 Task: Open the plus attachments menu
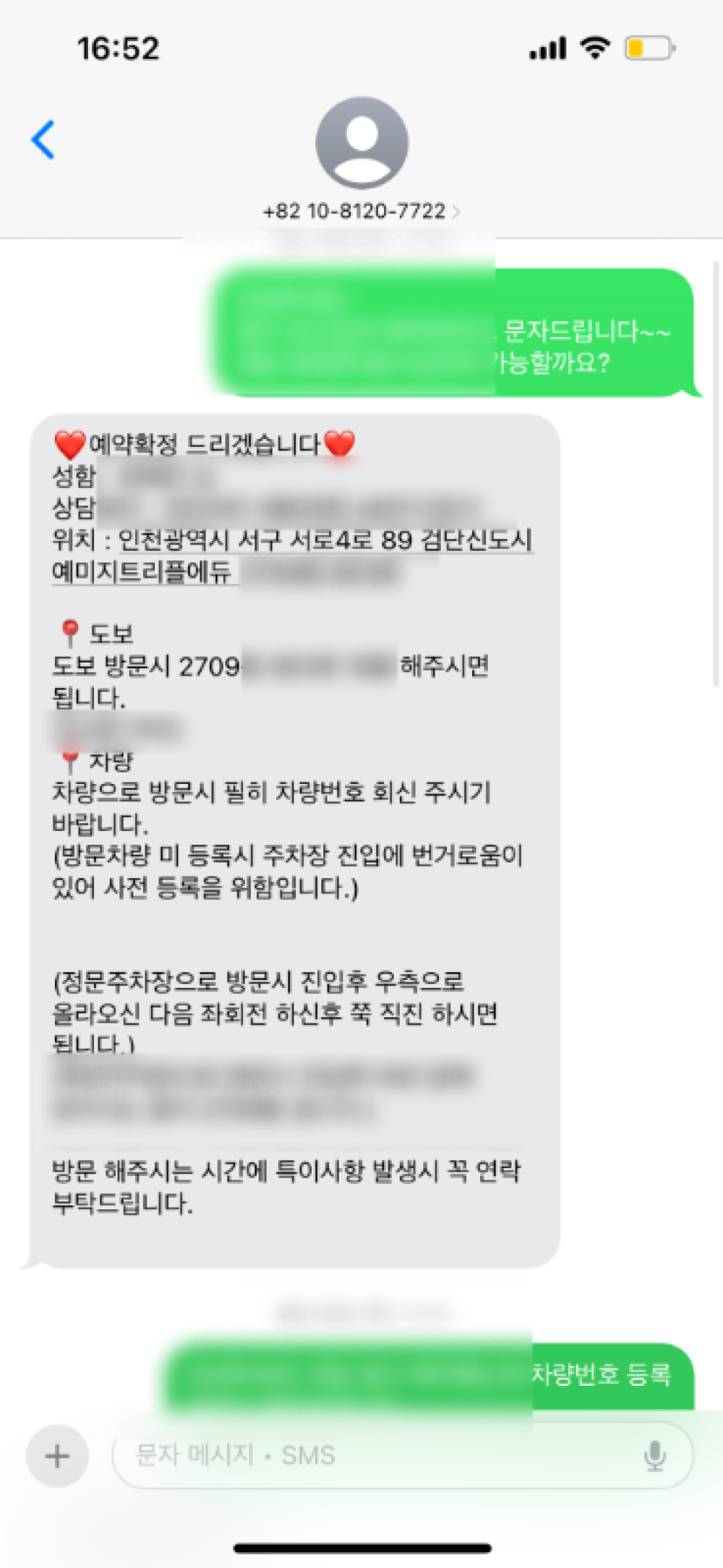pos(57,1455)
